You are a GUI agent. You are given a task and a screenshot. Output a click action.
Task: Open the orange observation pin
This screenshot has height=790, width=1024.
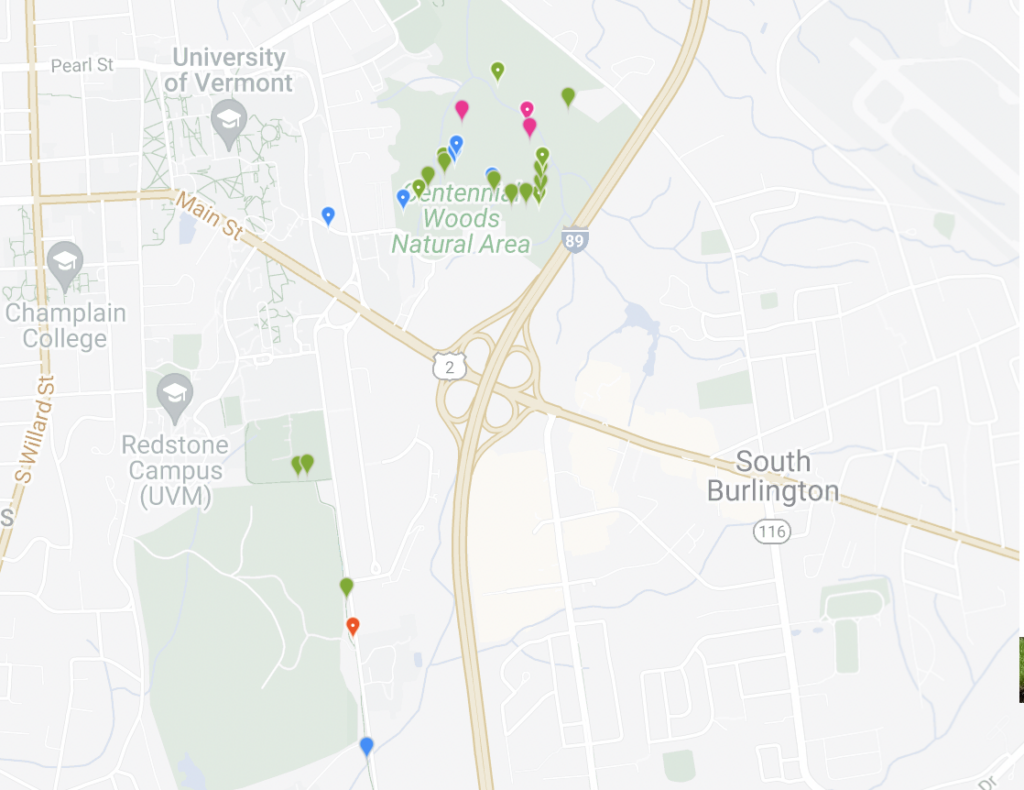pyautogui.click(x=352, y=626)
